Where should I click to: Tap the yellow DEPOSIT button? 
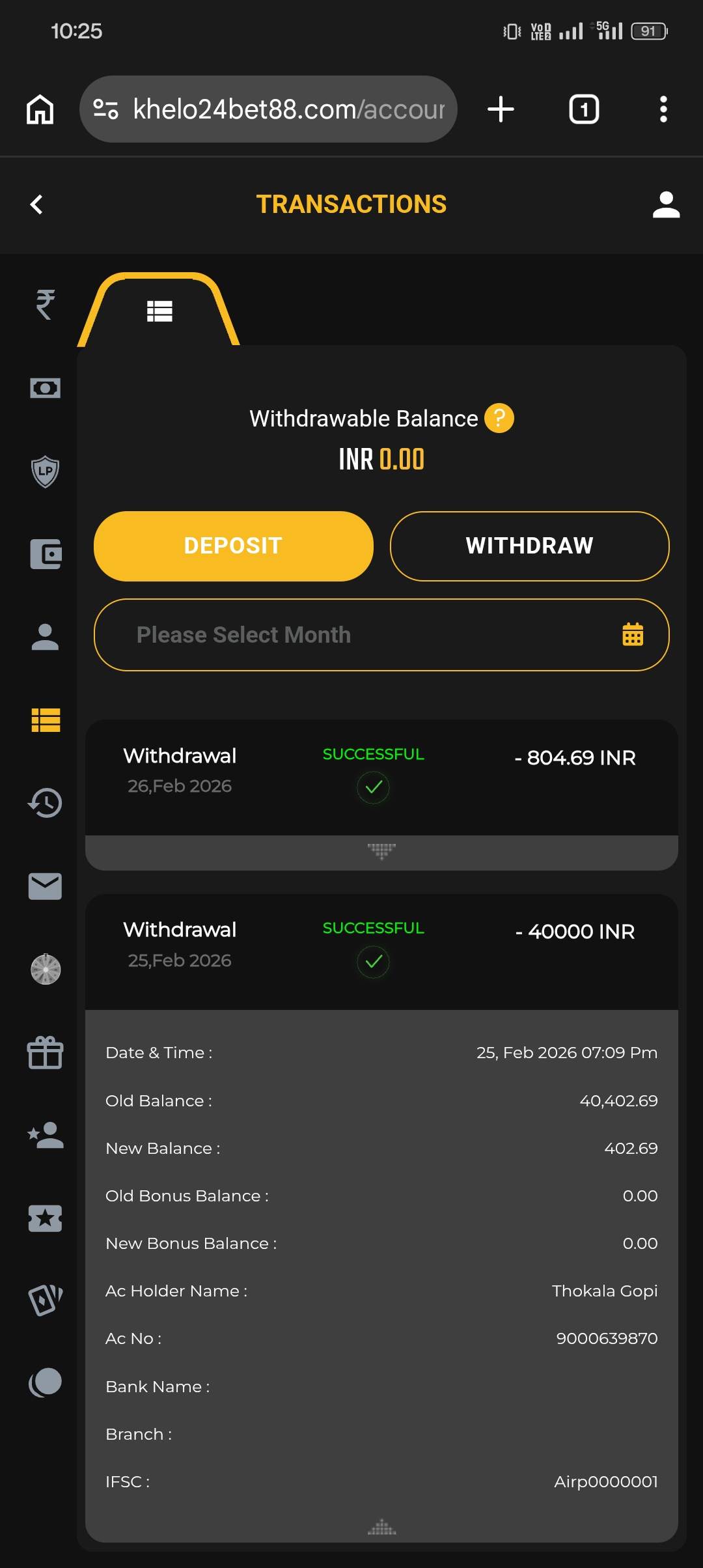233,546
